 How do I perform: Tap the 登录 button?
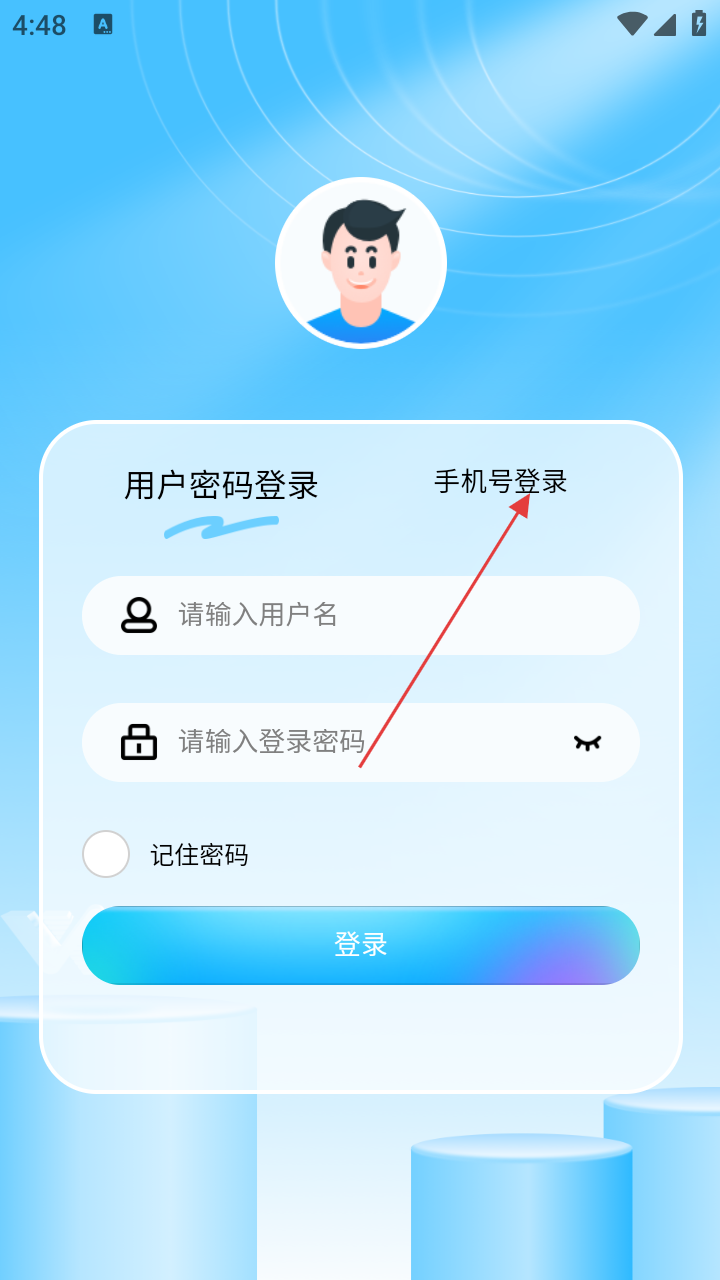click(x=360, y=945)
